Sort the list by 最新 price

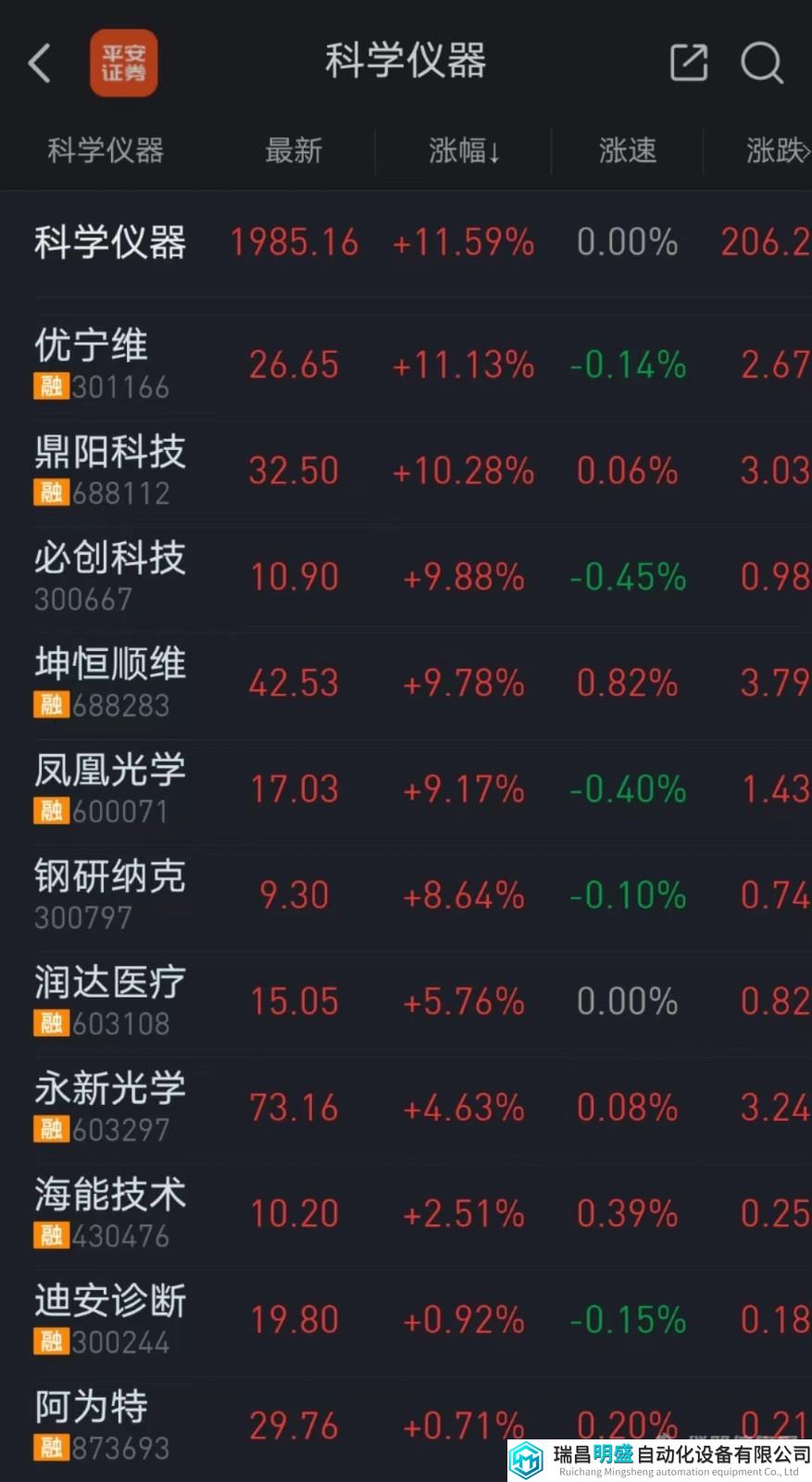pyautogui.click(x=294, y=150)
